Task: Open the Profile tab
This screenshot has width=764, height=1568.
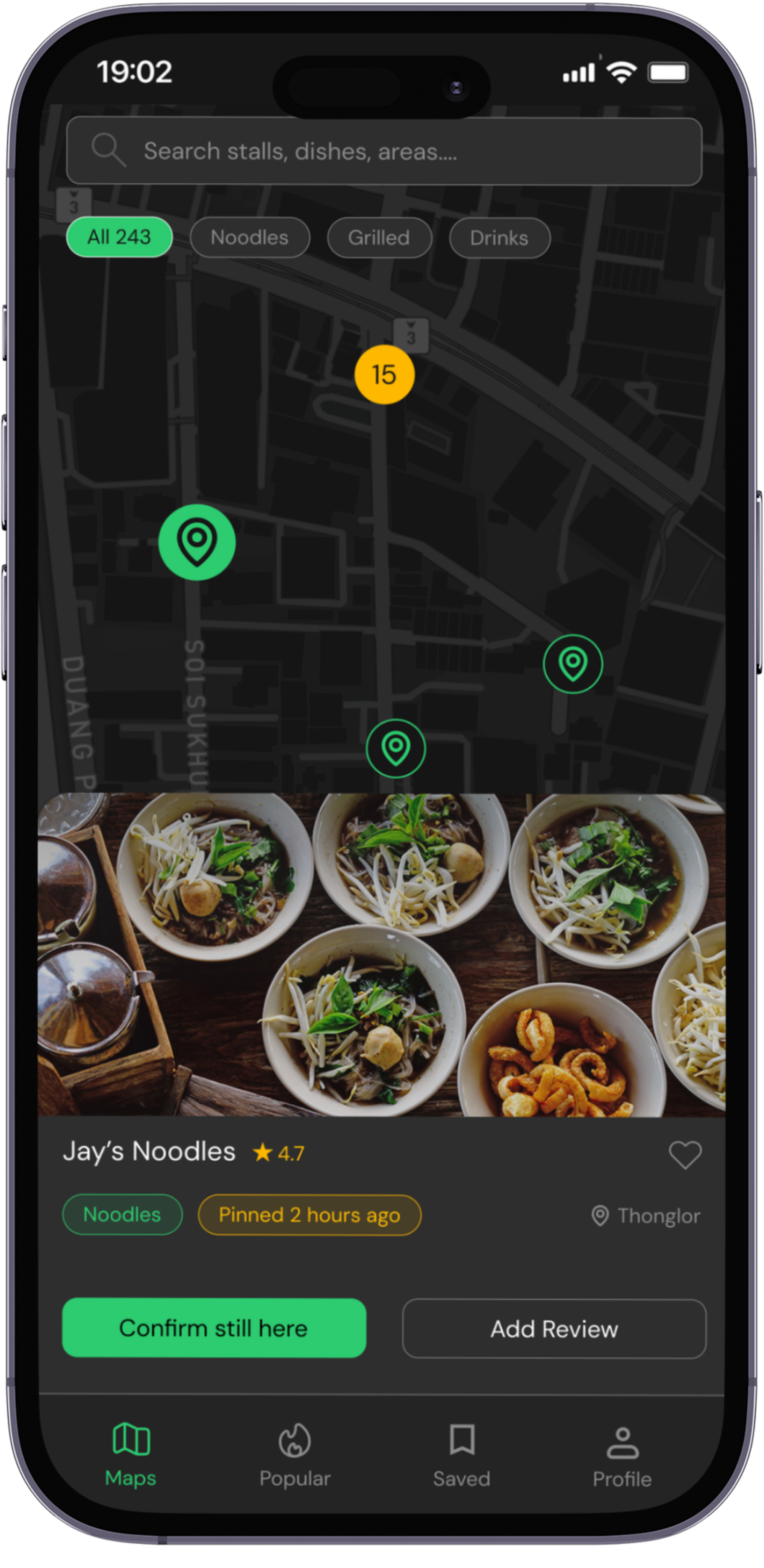Action: (x=622, y=1455)
